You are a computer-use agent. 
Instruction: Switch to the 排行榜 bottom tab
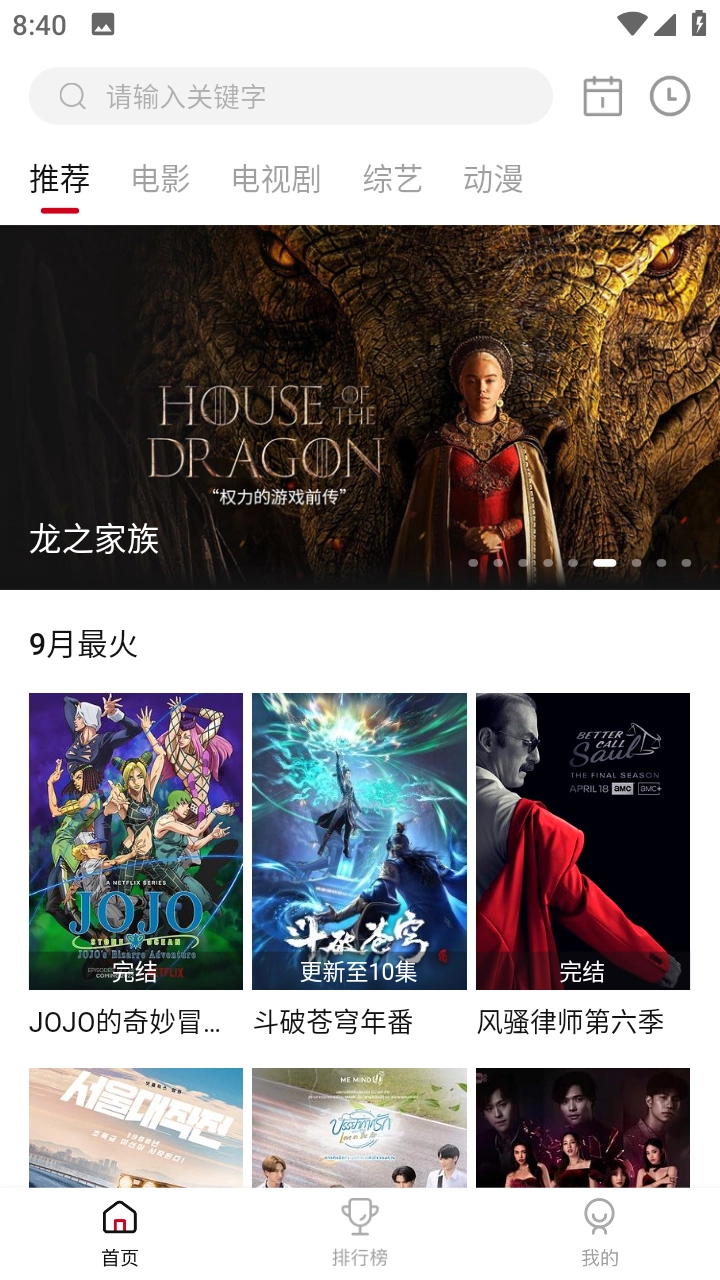[x=360, y=1233]
